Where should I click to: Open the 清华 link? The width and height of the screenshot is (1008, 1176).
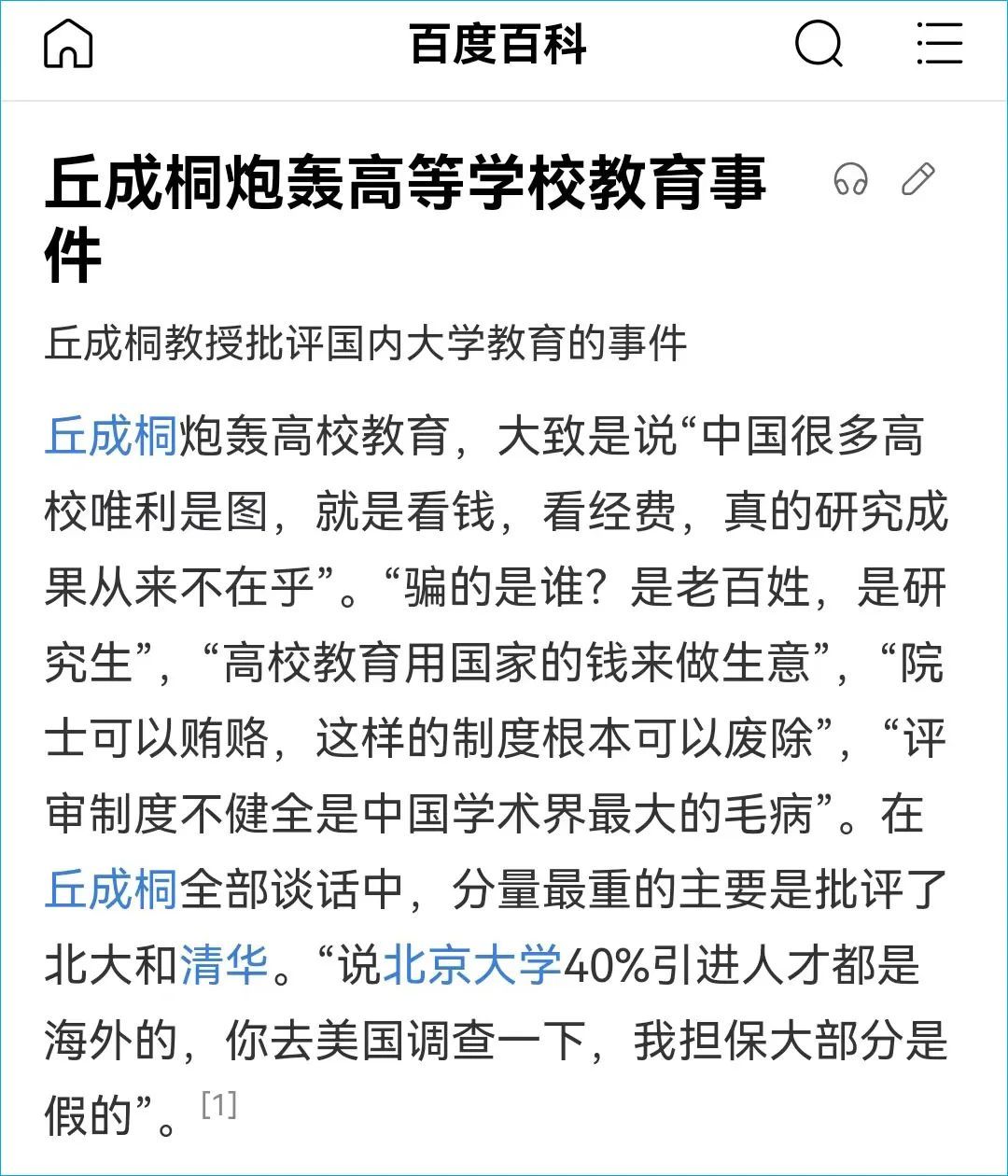224,964
